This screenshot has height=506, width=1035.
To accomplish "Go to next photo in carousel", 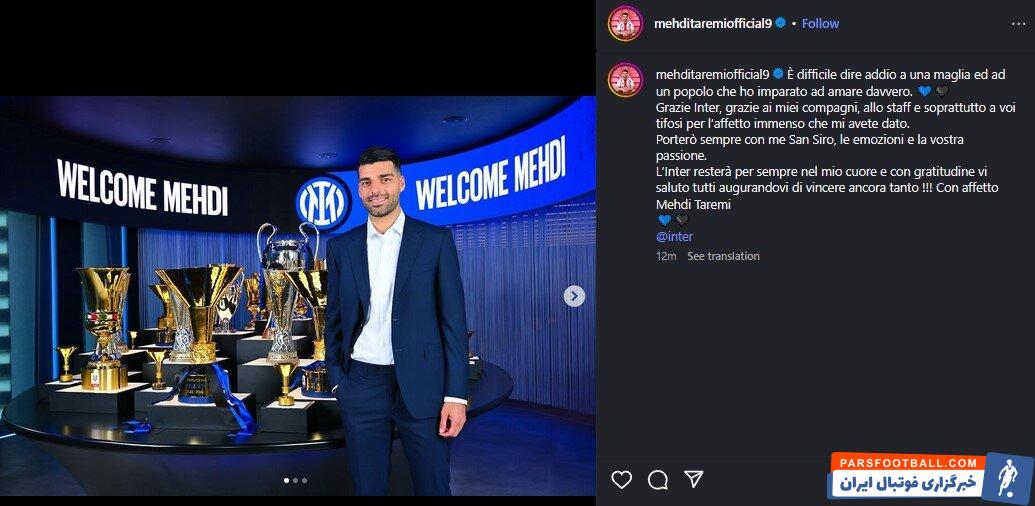I will tap(574, 296).
